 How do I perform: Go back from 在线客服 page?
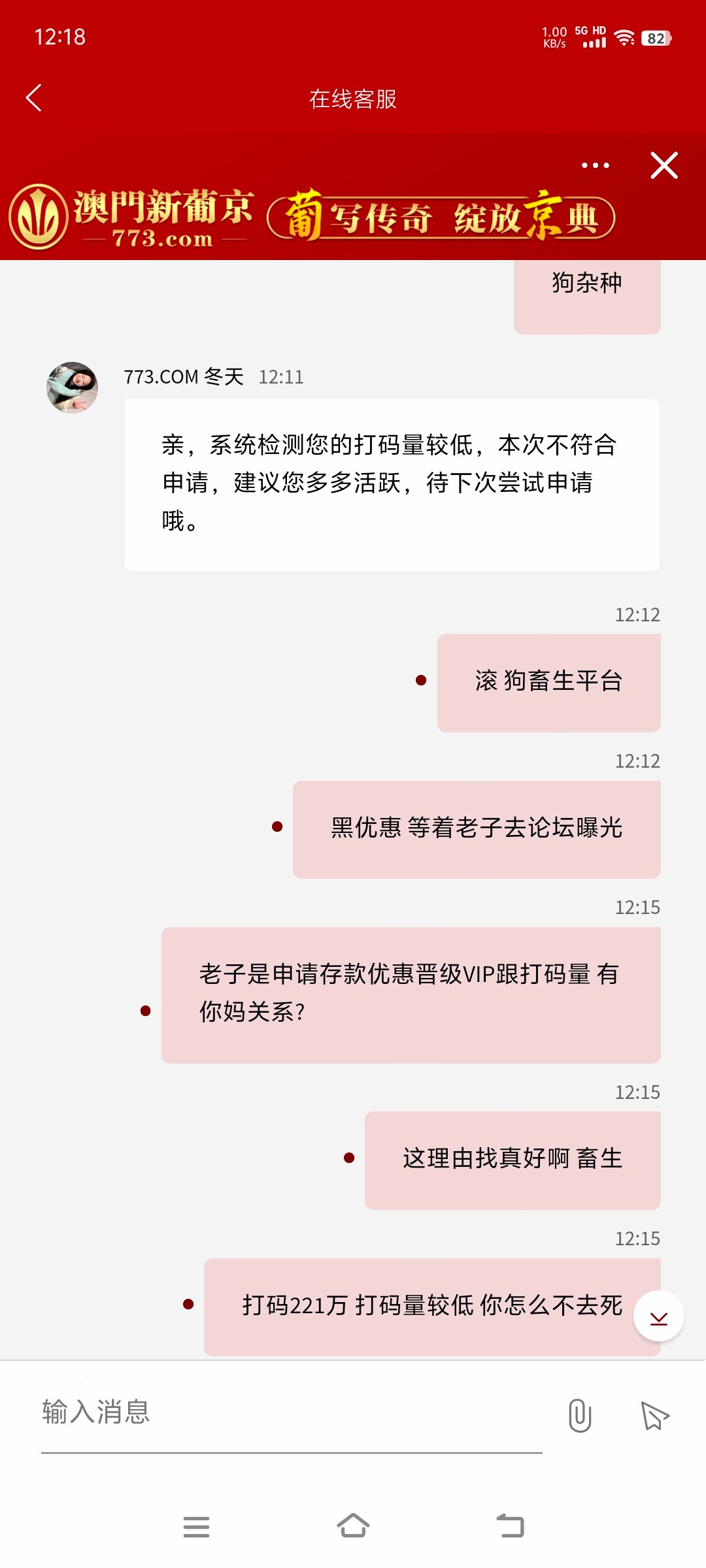(x=34, y=98)
